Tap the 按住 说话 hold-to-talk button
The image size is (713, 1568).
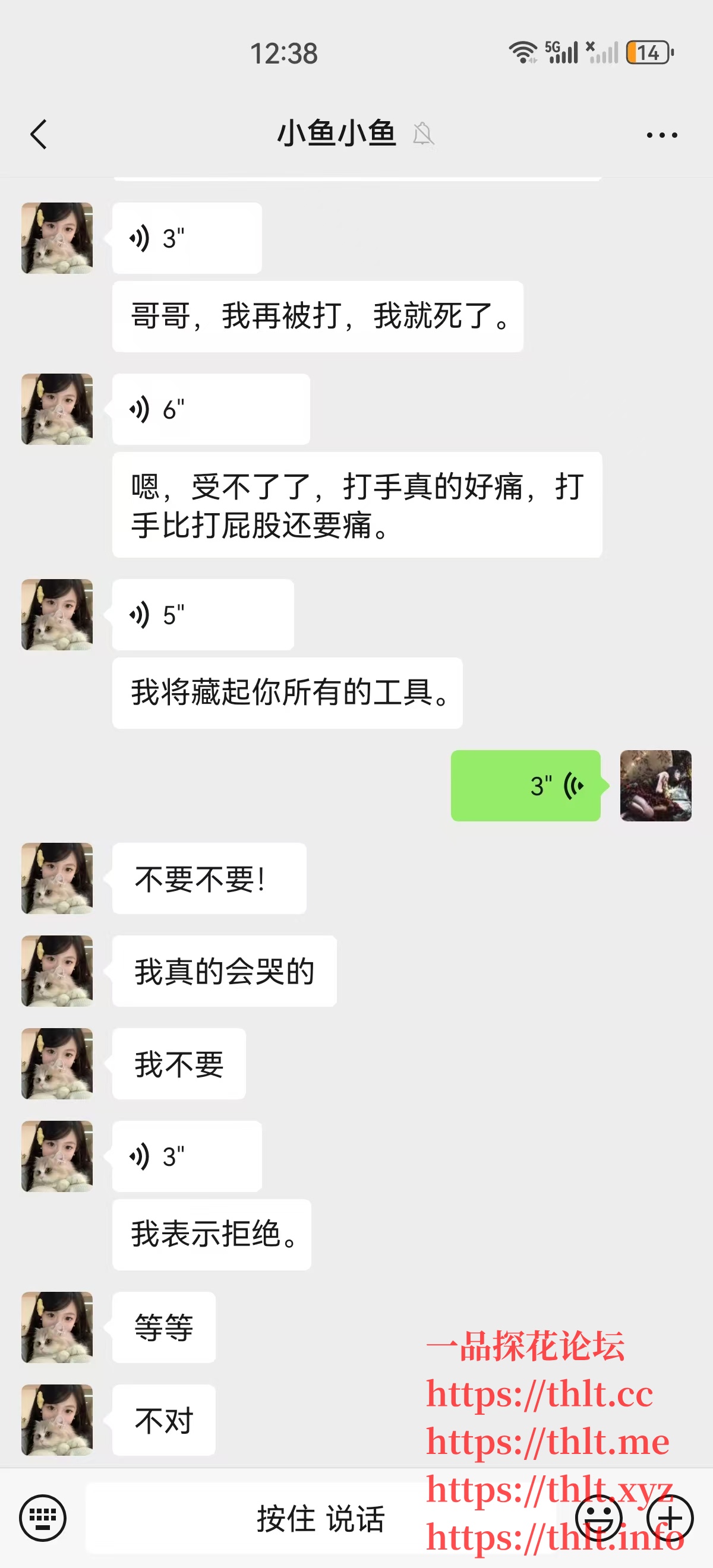point(320,1518)
